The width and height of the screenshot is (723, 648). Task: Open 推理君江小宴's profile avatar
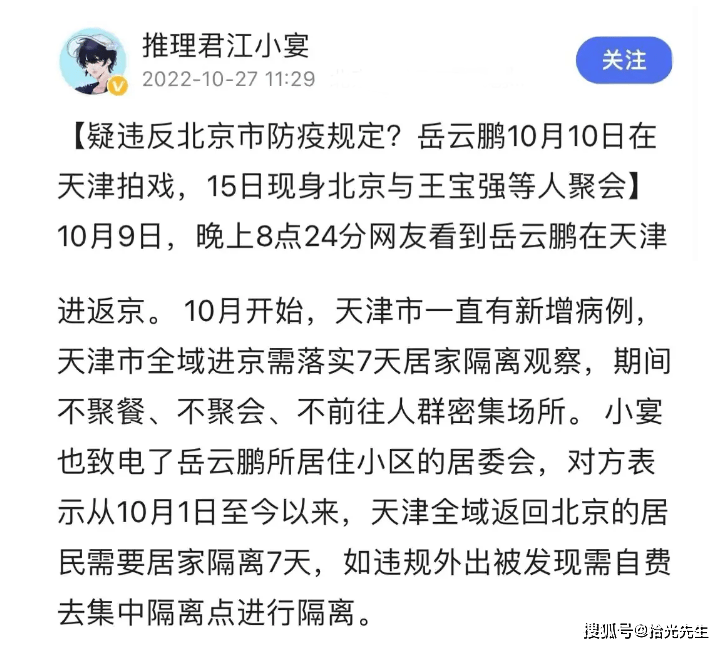(x=93, y=61)
